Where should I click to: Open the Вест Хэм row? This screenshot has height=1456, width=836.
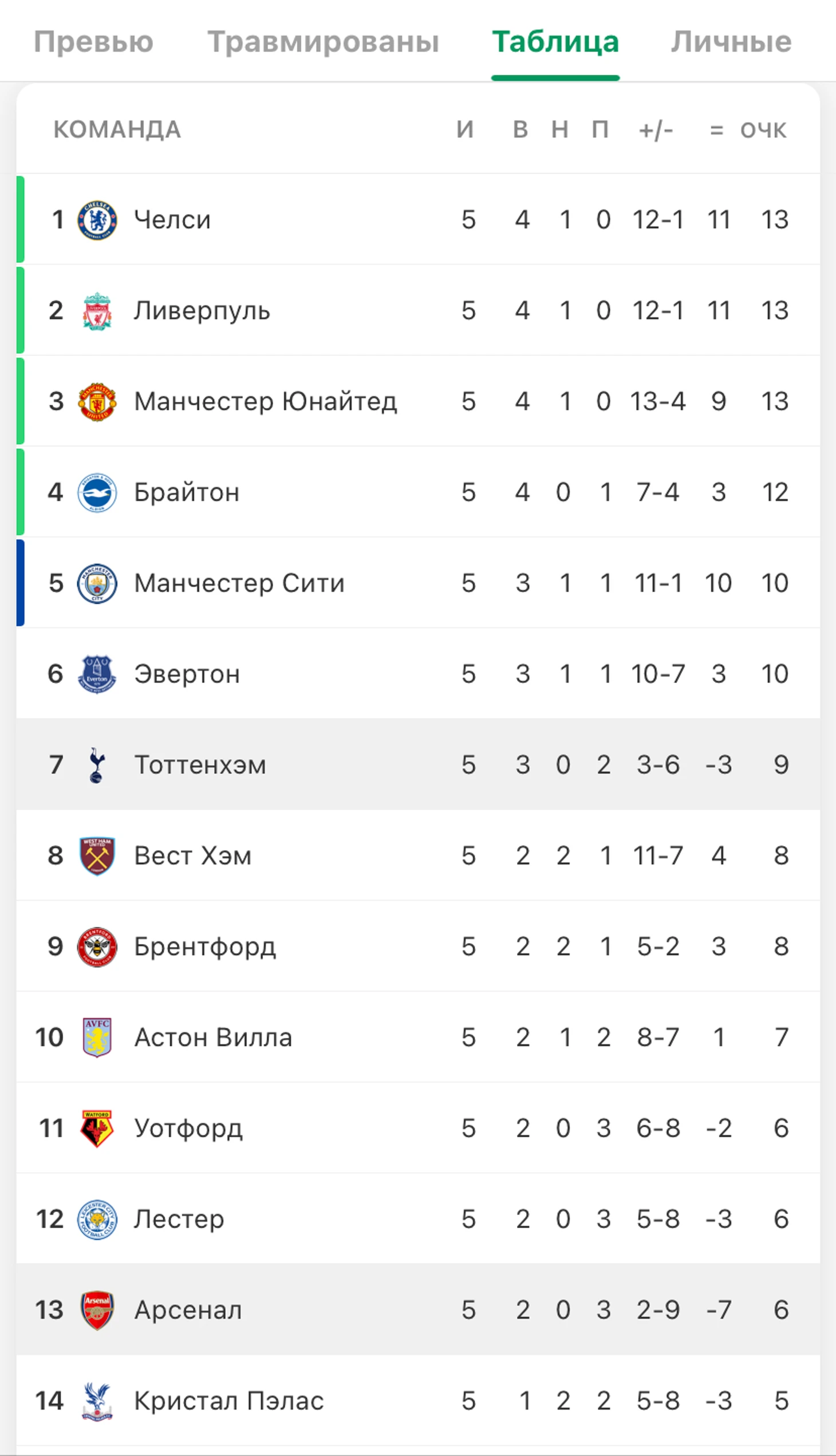click(418, 855)
